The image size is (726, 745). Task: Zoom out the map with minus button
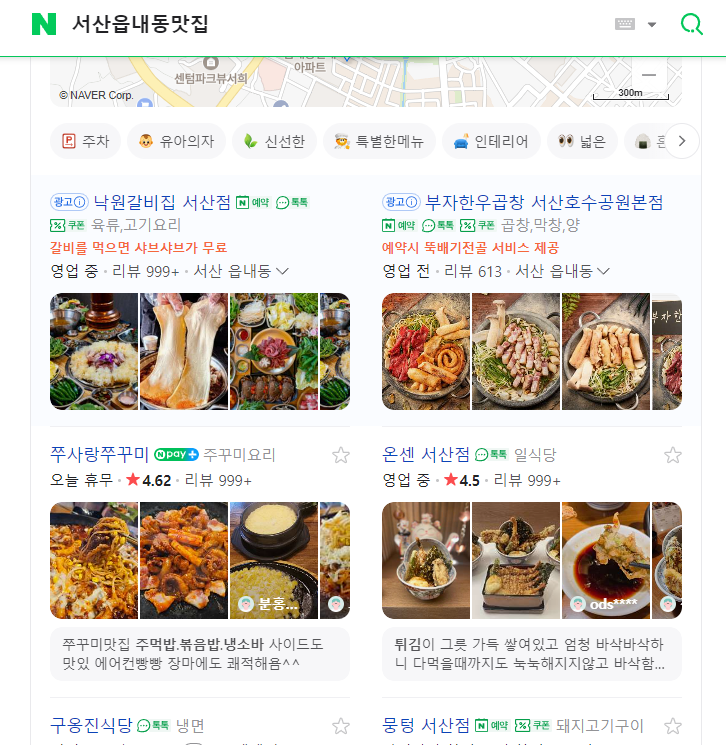649,76
